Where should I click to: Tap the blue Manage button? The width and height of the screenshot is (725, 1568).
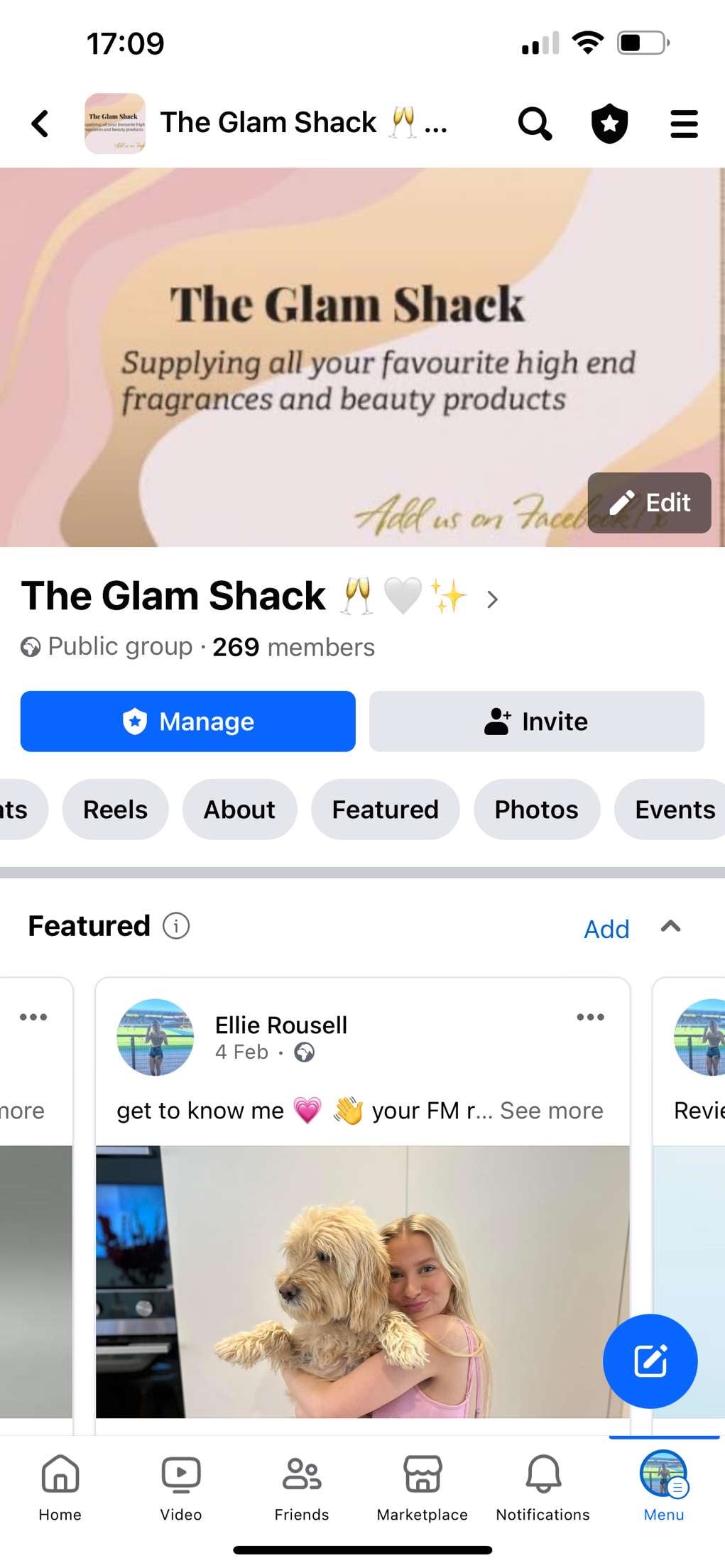pyautogui.click(x=187, y=722)
